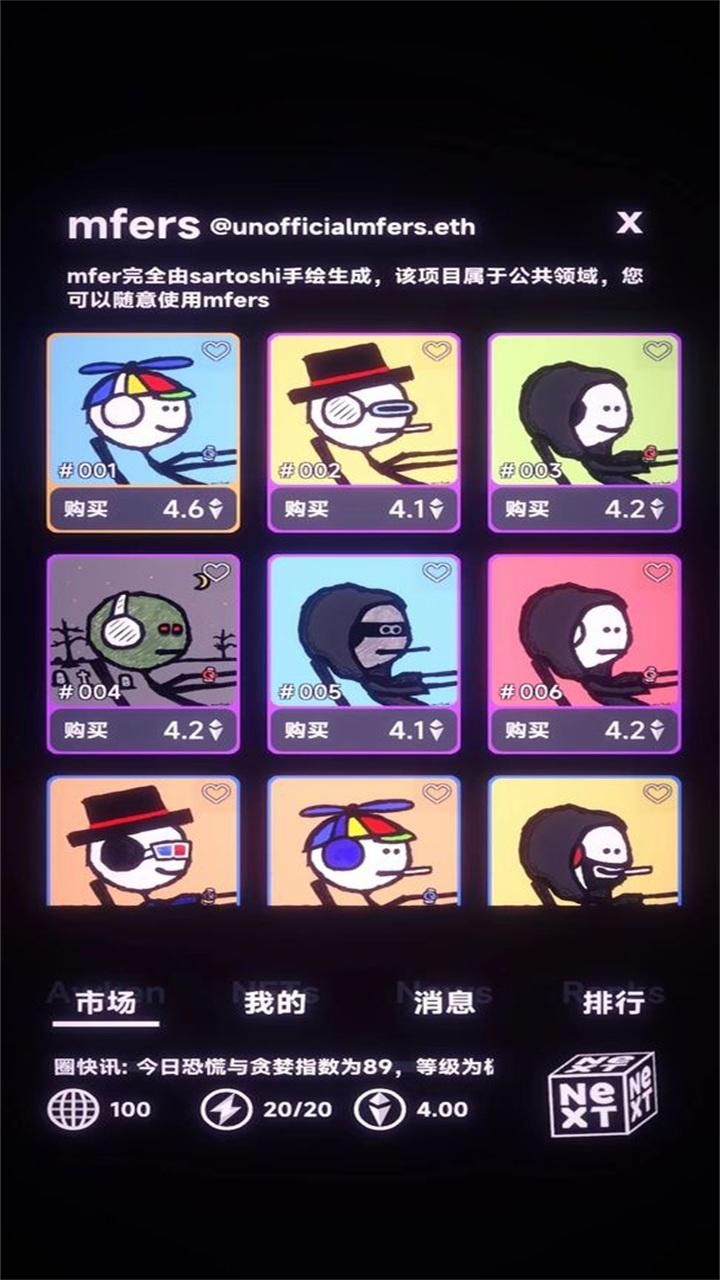
Task: Tap the NEXT cube button
Action: click(x=602, y=1094)
